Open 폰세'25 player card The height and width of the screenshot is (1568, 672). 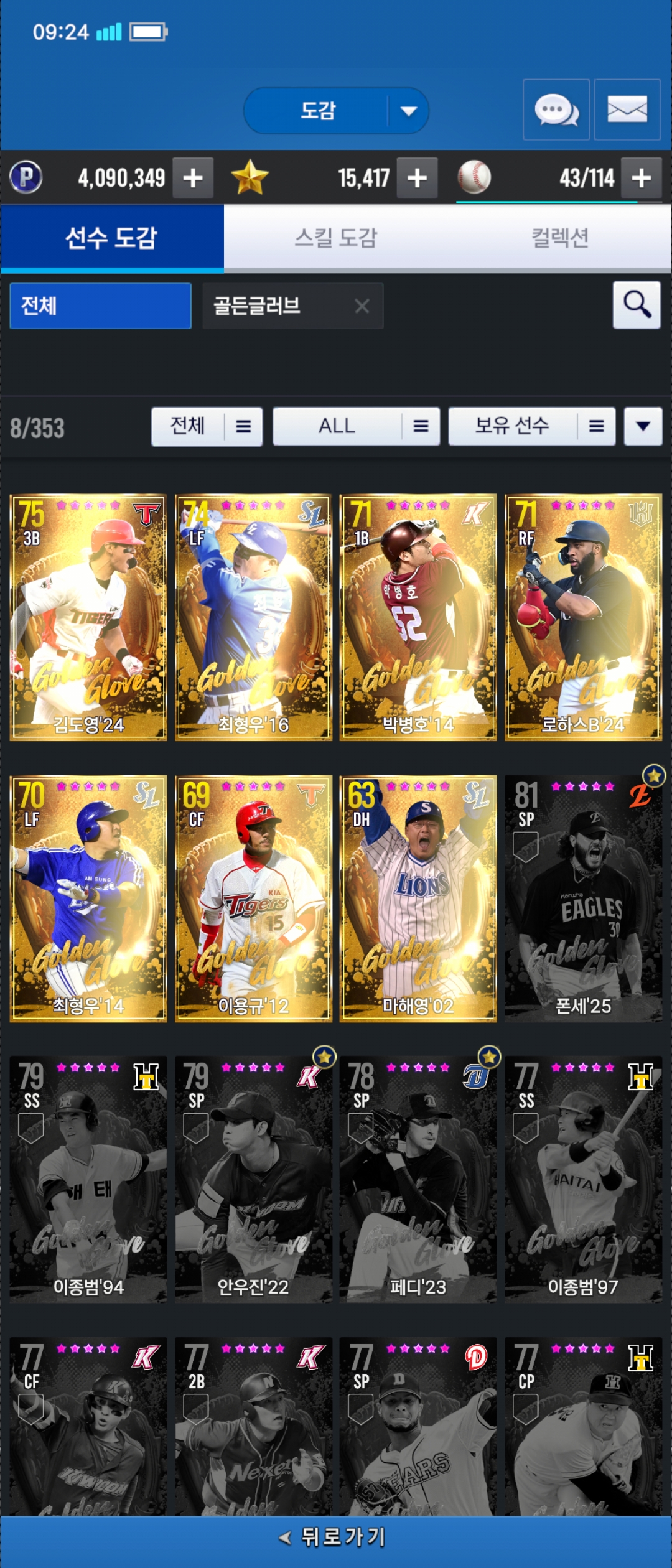[583, 898]
